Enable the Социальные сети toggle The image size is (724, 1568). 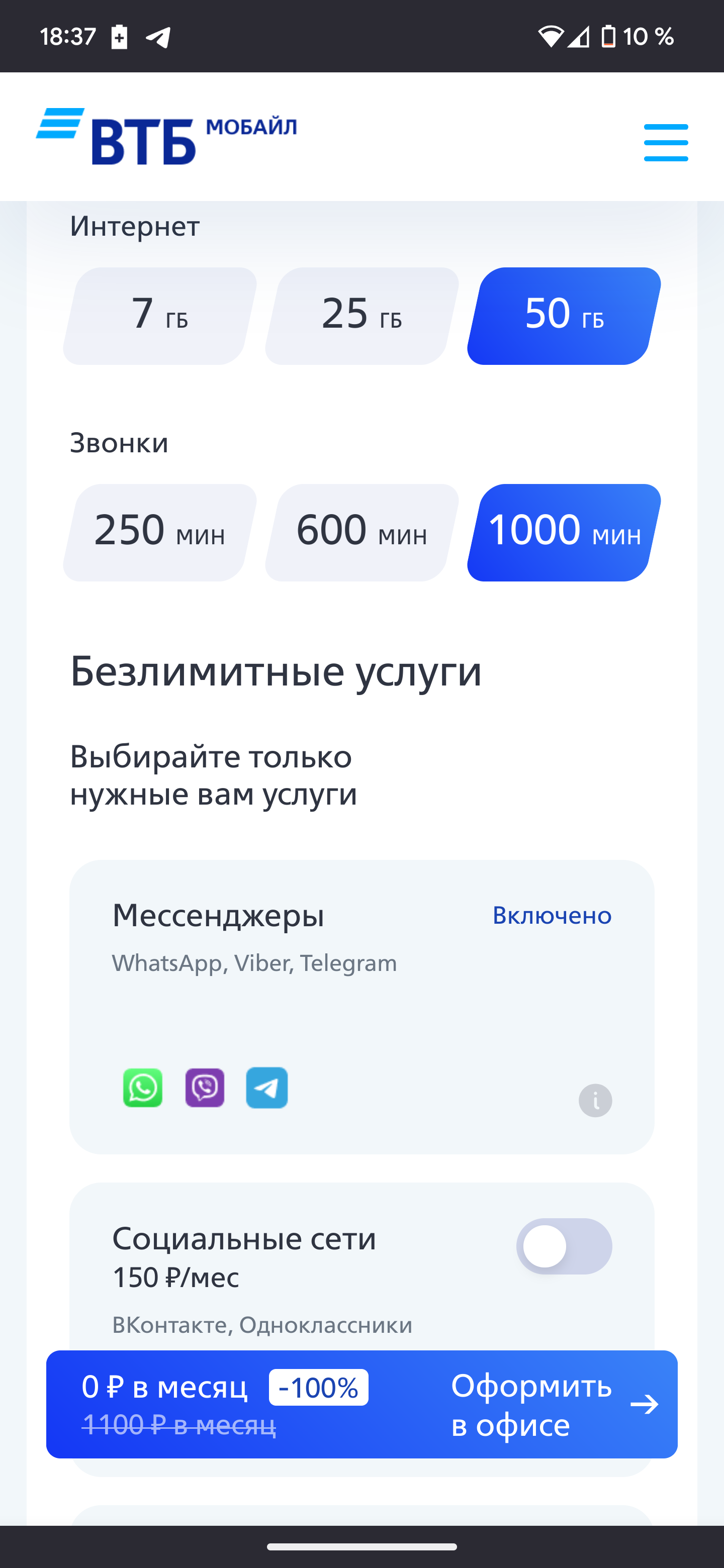coord(564,1246)
